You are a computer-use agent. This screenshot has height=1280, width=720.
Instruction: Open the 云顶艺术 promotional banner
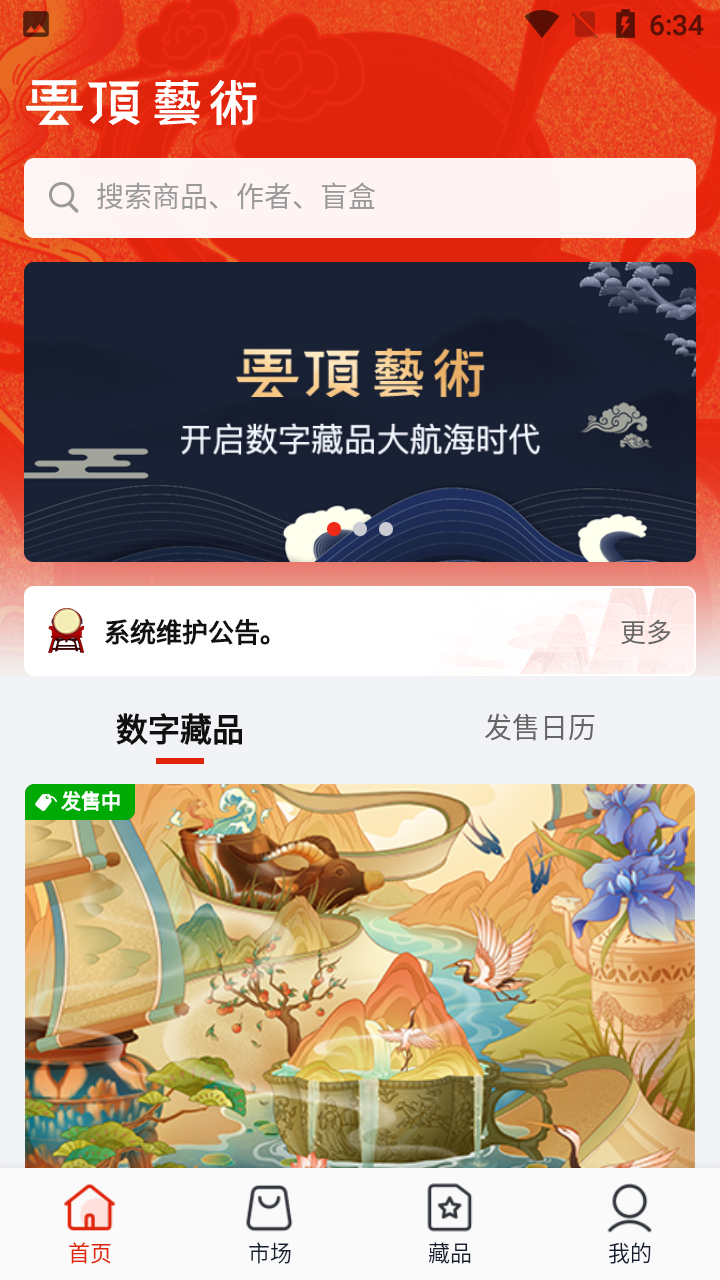(360, 412)
